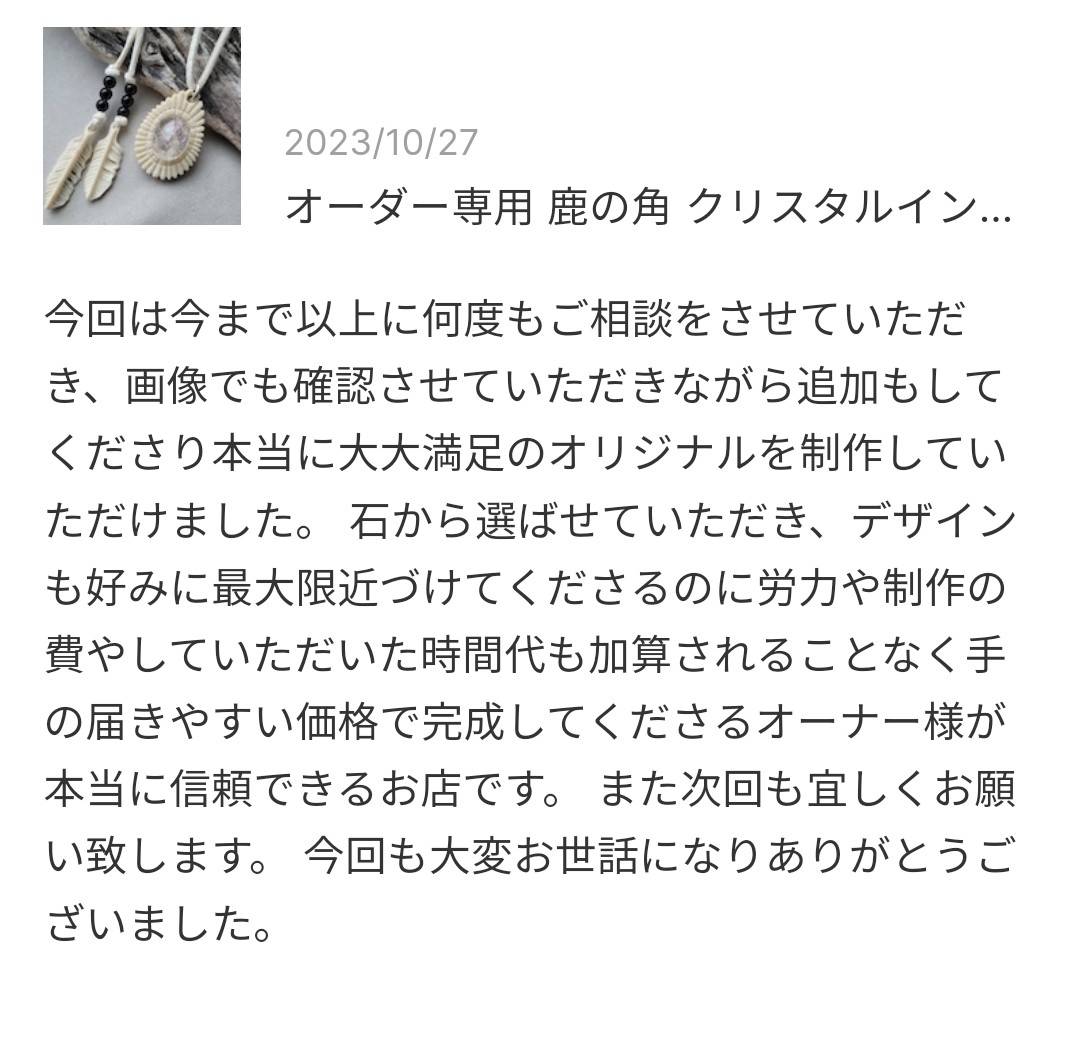
Task: Open the オーダー専用 鹿の角 product title
Action: point(648,208)
